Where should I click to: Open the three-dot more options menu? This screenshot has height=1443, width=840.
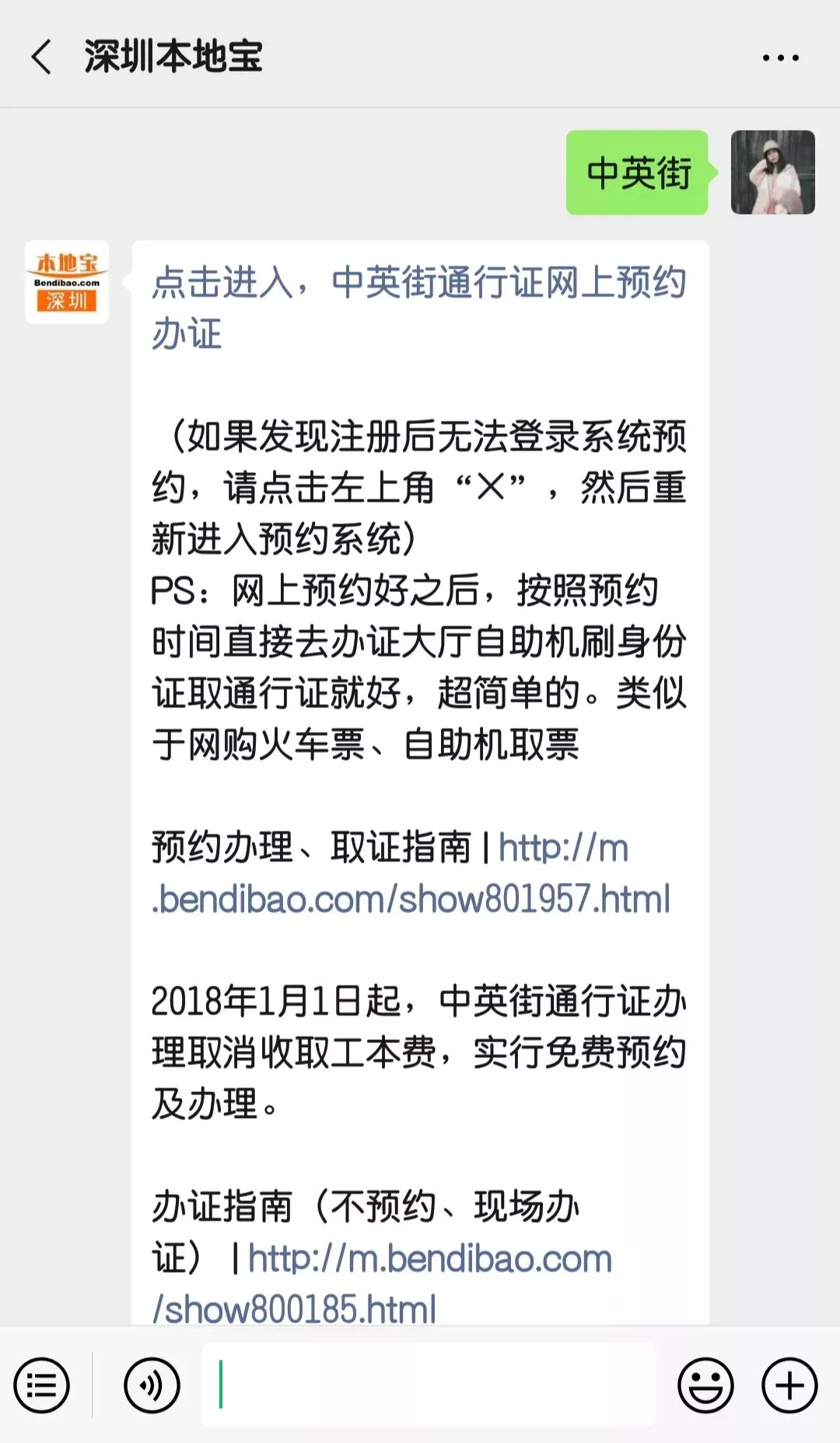(780, 58)
